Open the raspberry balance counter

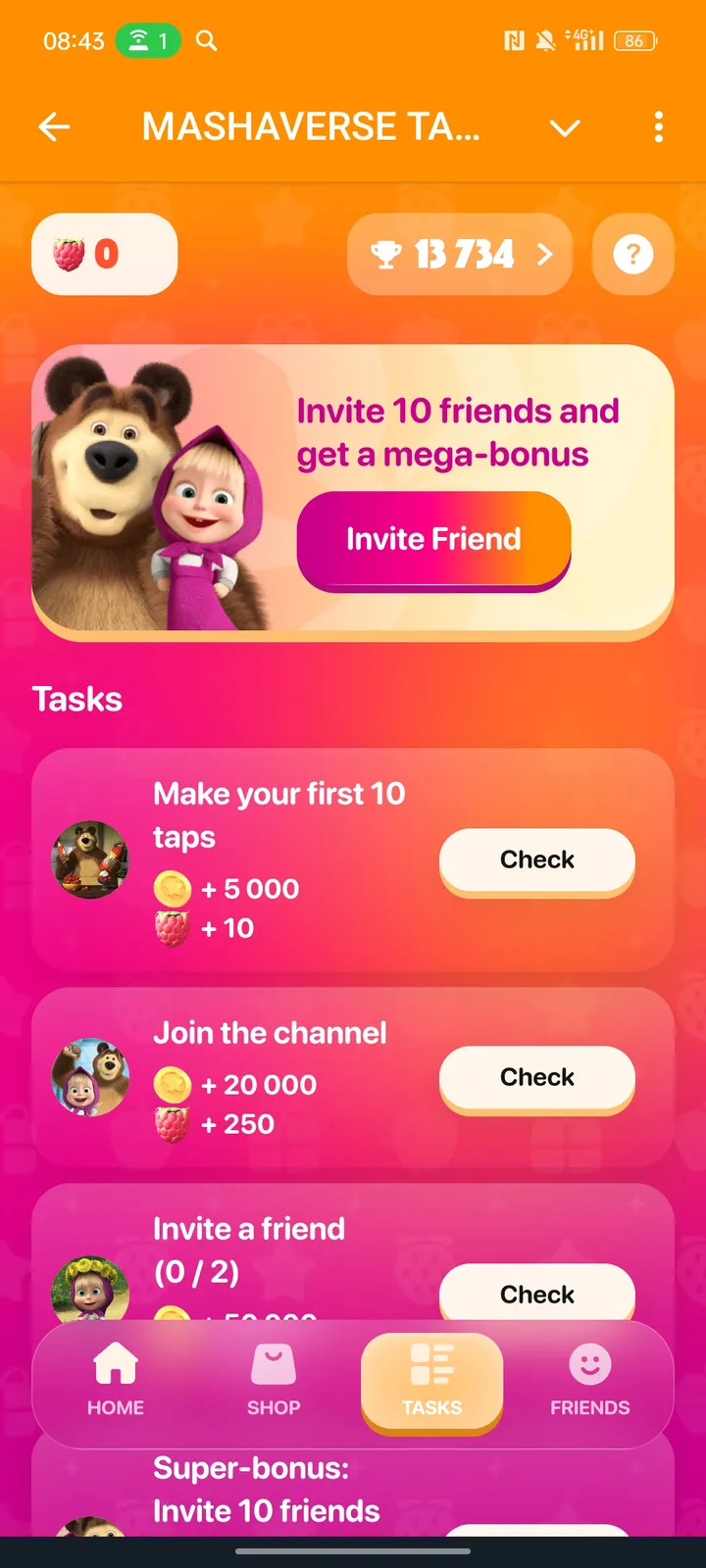click(104, 255)
